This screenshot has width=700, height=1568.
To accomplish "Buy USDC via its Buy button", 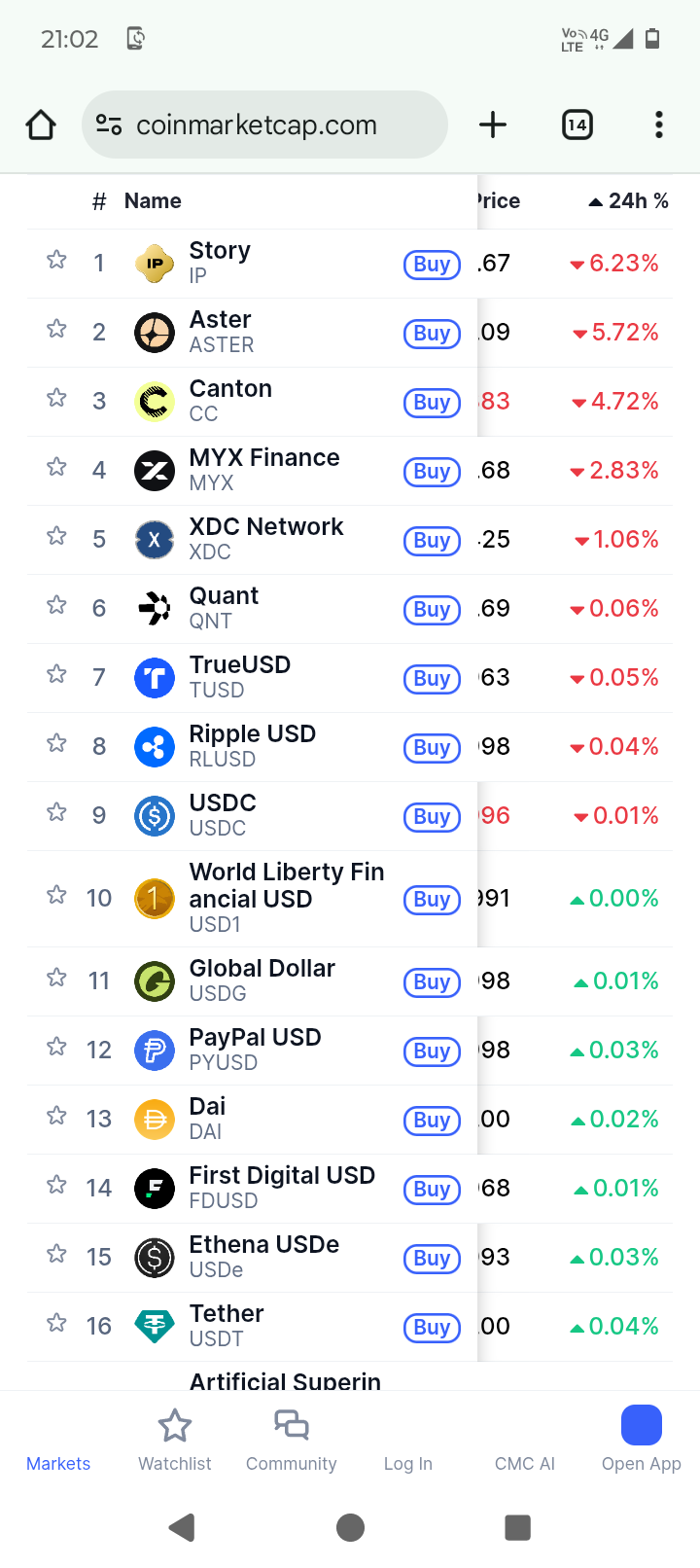I will [432, 817].
